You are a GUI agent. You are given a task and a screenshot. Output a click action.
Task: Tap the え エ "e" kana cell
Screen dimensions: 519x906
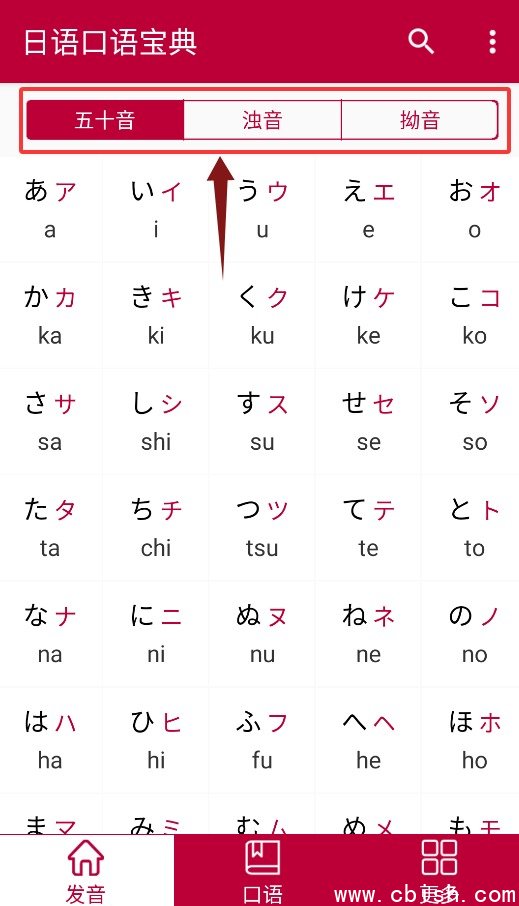(368, 209)
